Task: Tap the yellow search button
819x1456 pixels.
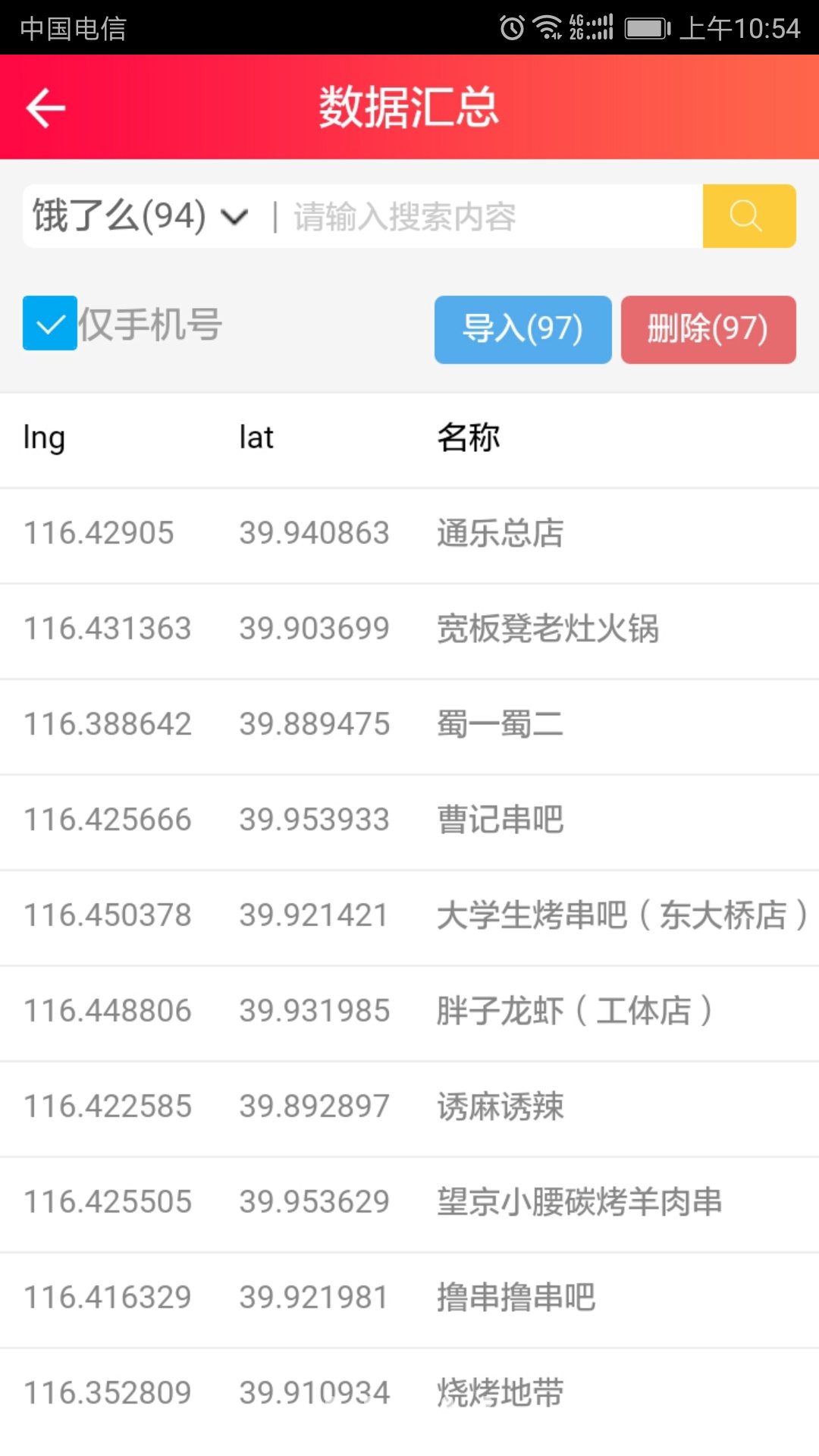Action: click(749, 216)
